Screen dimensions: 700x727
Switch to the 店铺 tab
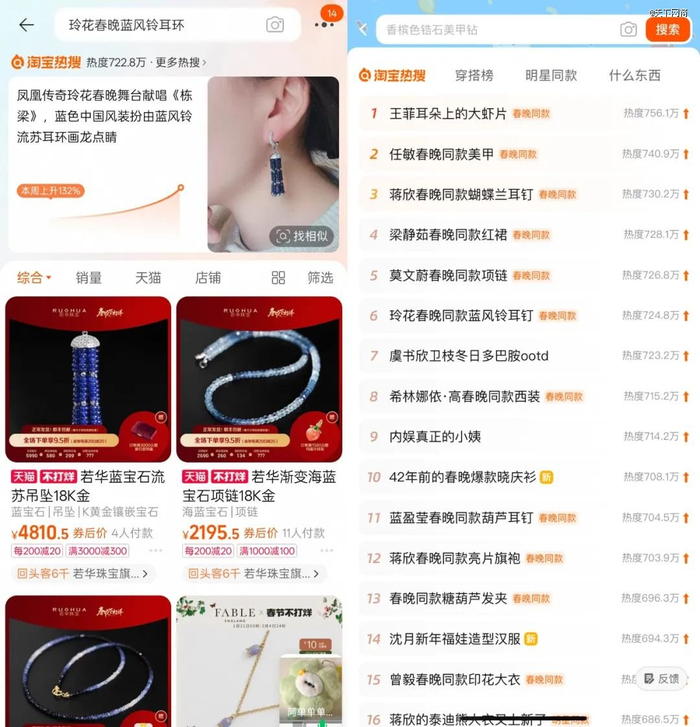(208, 277)
